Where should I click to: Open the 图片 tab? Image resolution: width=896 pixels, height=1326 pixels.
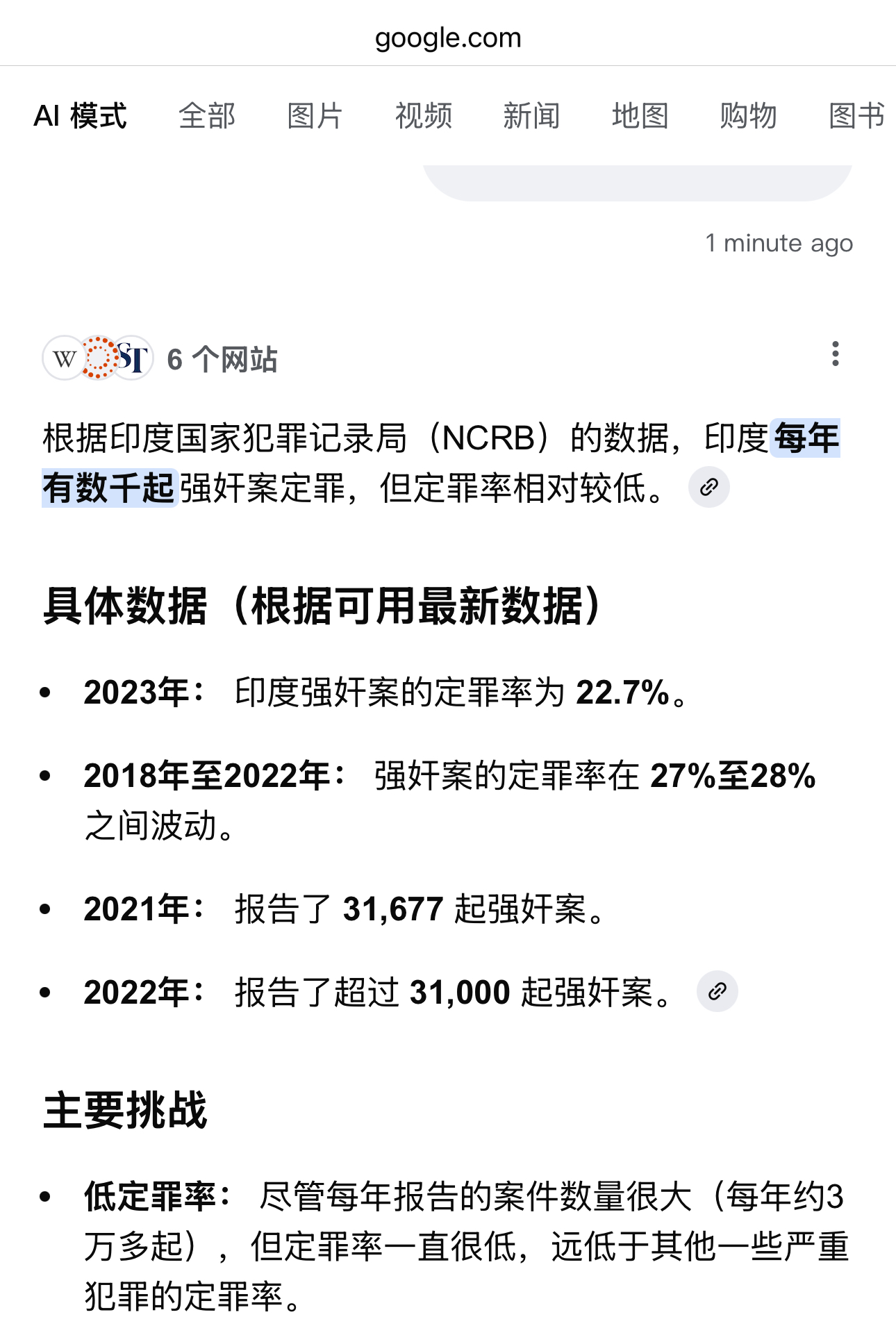(x=315, y=116)
